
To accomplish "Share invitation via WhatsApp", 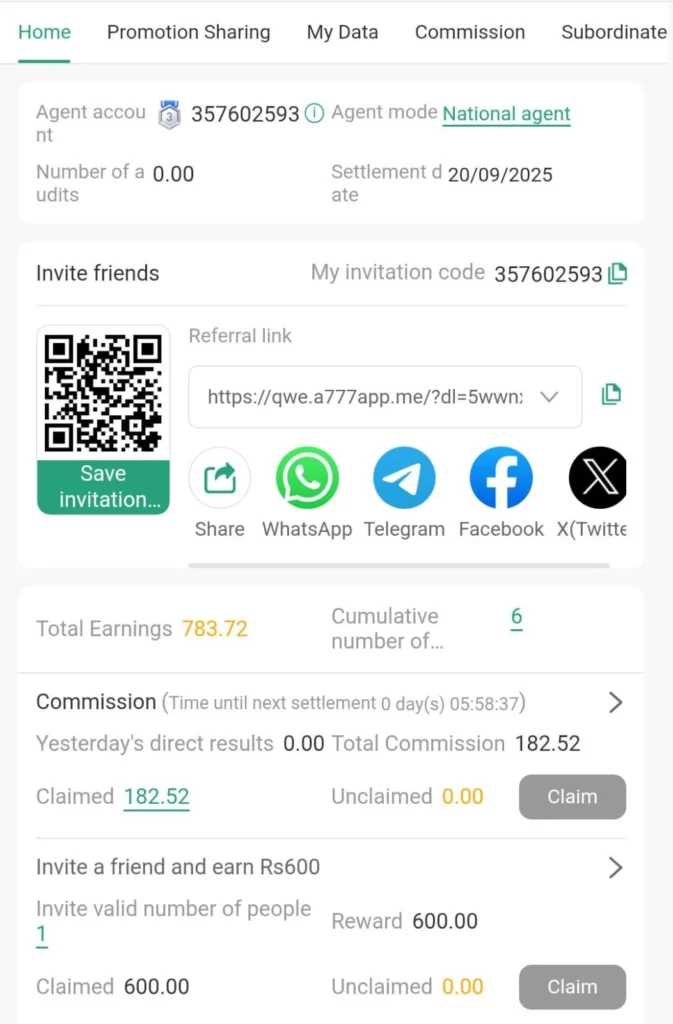I will [307, 479].
